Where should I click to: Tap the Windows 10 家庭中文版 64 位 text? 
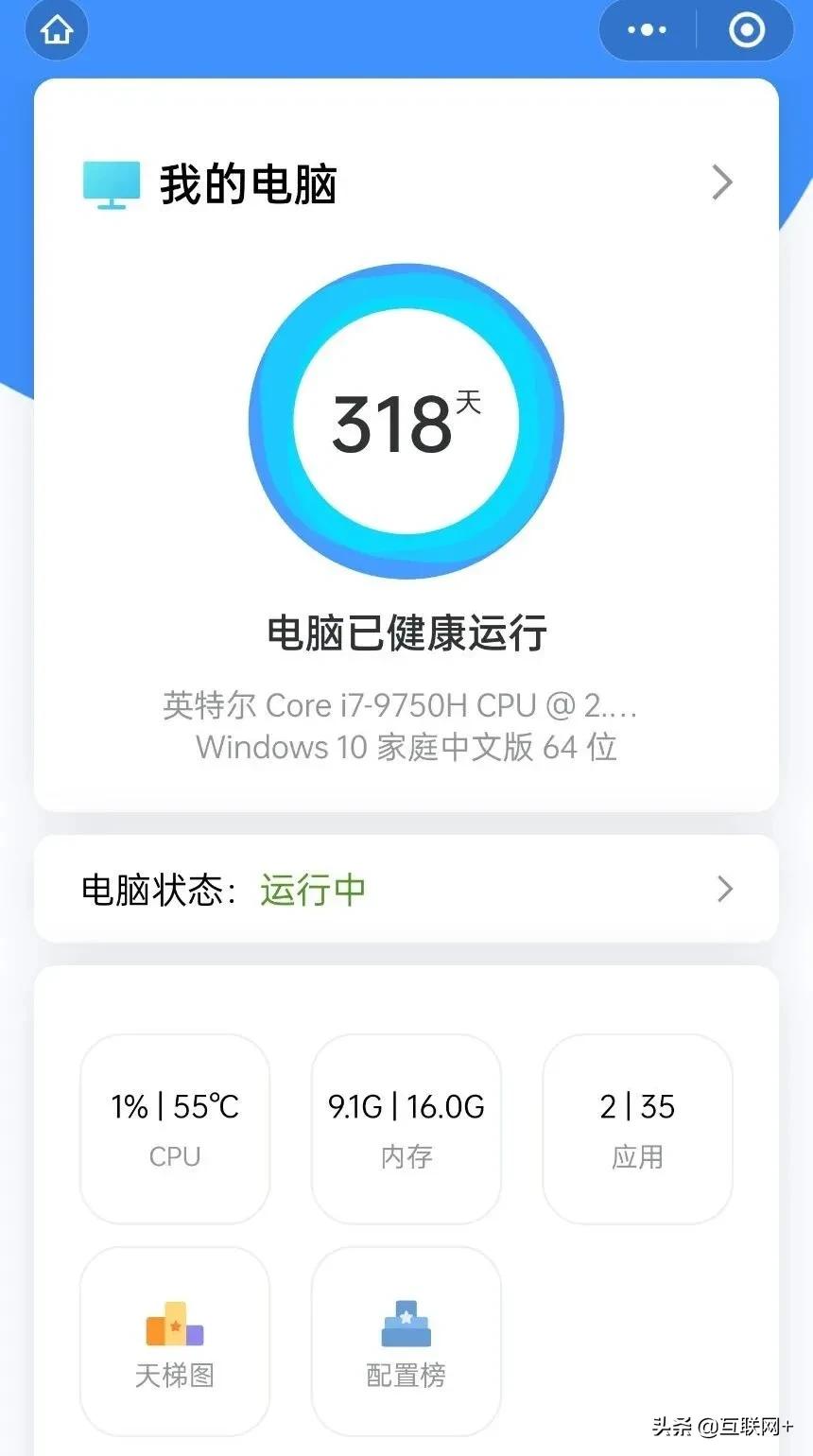[406, 748]
